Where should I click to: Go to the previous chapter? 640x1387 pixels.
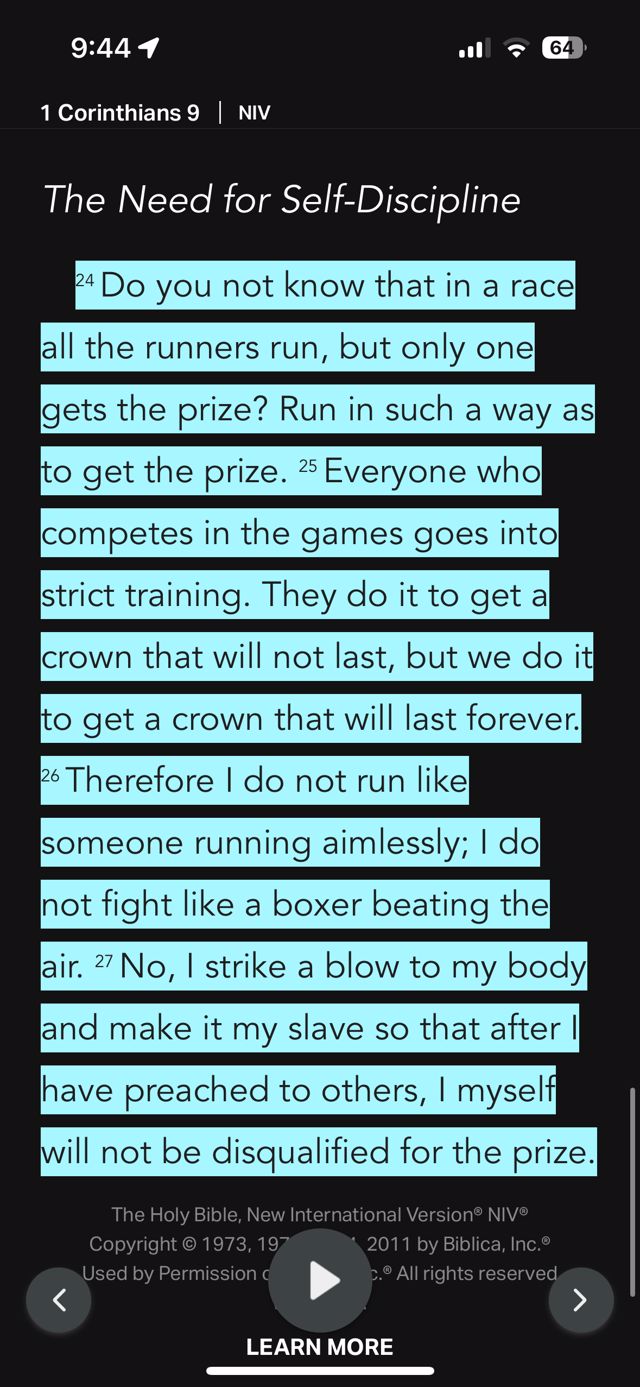[x=58, y=1300]
